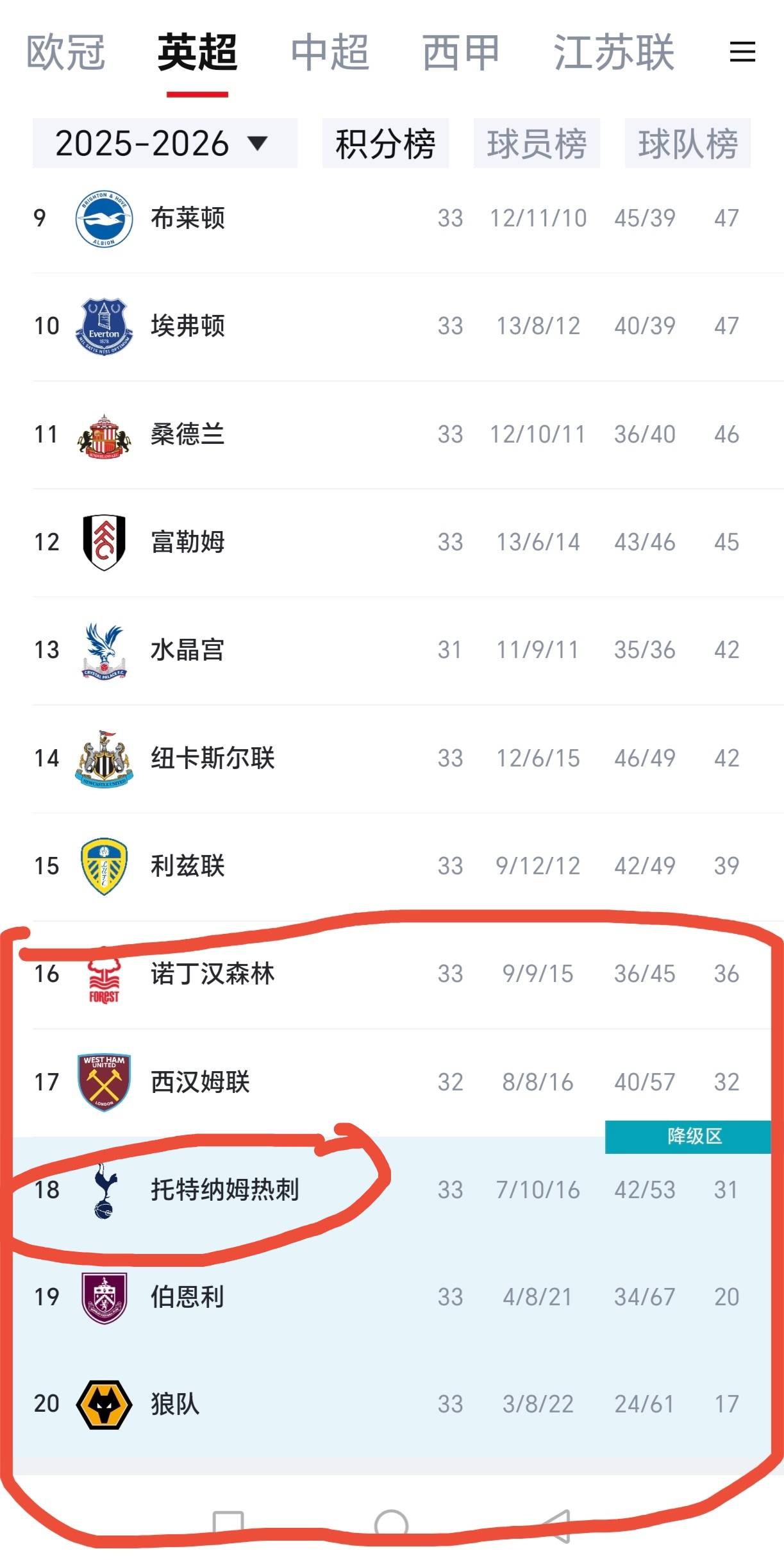
Task: Select the 积分榜 standings tab
Action: coord(385,143)
